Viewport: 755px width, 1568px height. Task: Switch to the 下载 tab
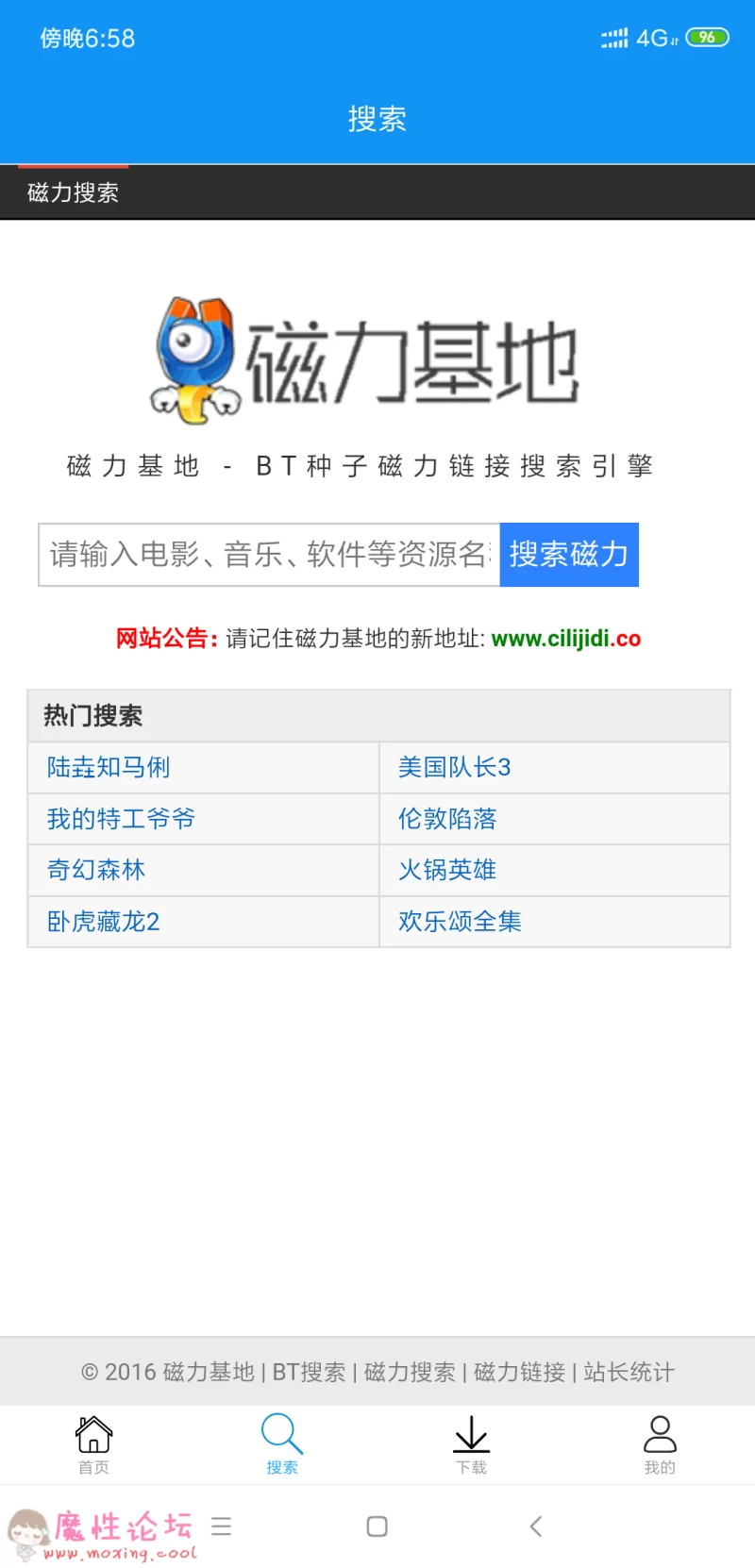[471, 1444]
